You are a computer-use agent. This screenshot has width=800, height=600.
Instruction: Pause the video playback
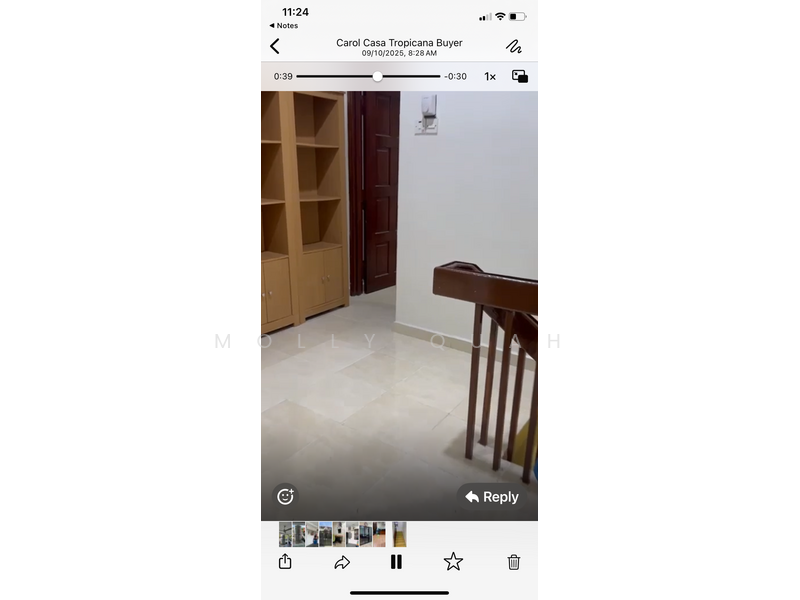(x=396, y=562)
